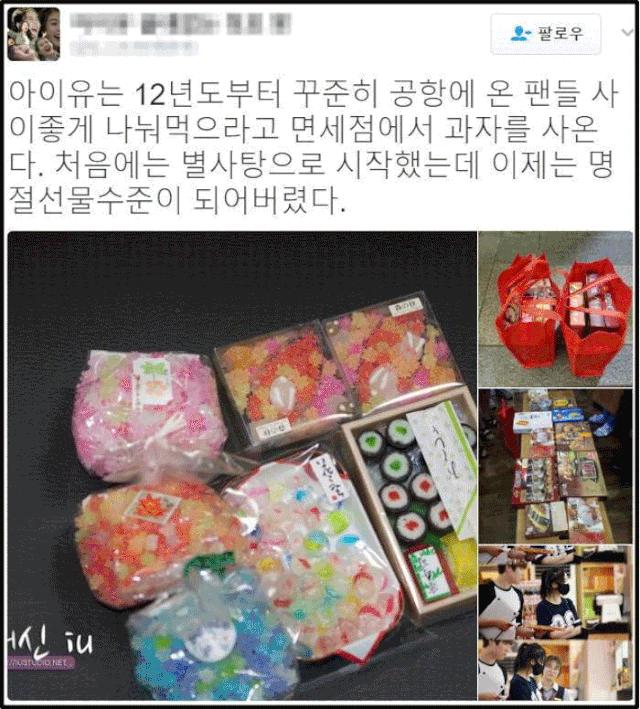640x709 pixels.
Task: Open the tweet author's profile avatar
Action: [x=34, y=34]
